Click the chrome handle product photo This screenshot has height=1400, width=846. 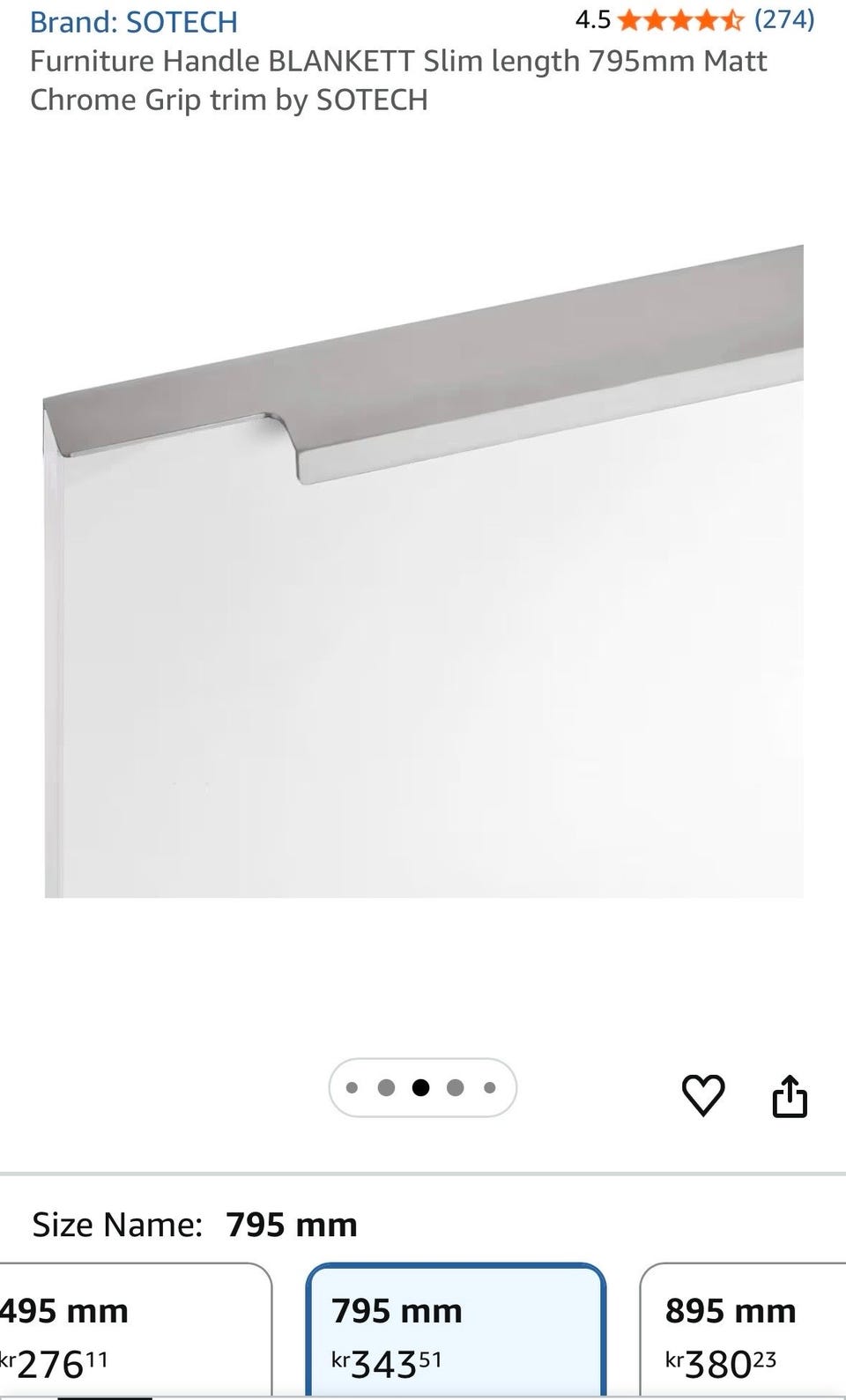(x=423, y=573)
